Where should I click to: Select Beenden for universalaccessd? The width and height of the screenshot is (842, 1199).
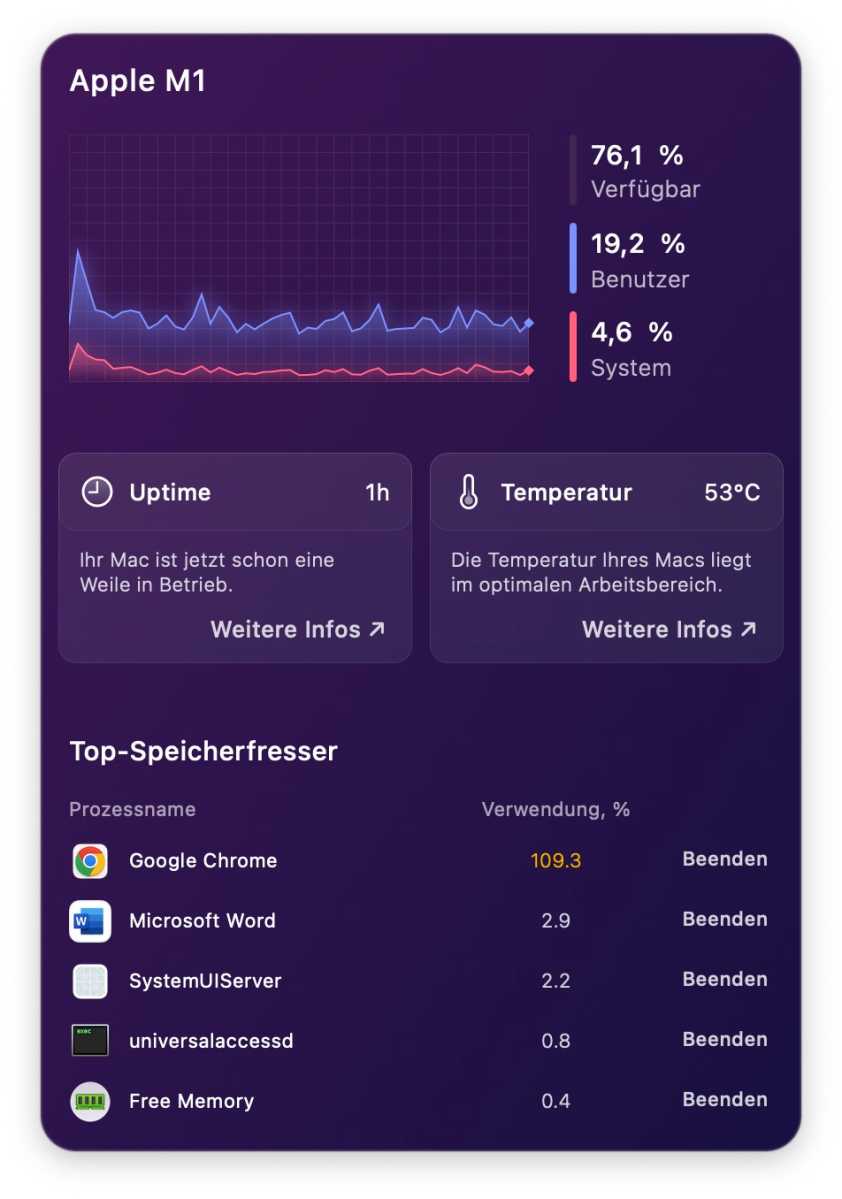tap(724, 1039)
